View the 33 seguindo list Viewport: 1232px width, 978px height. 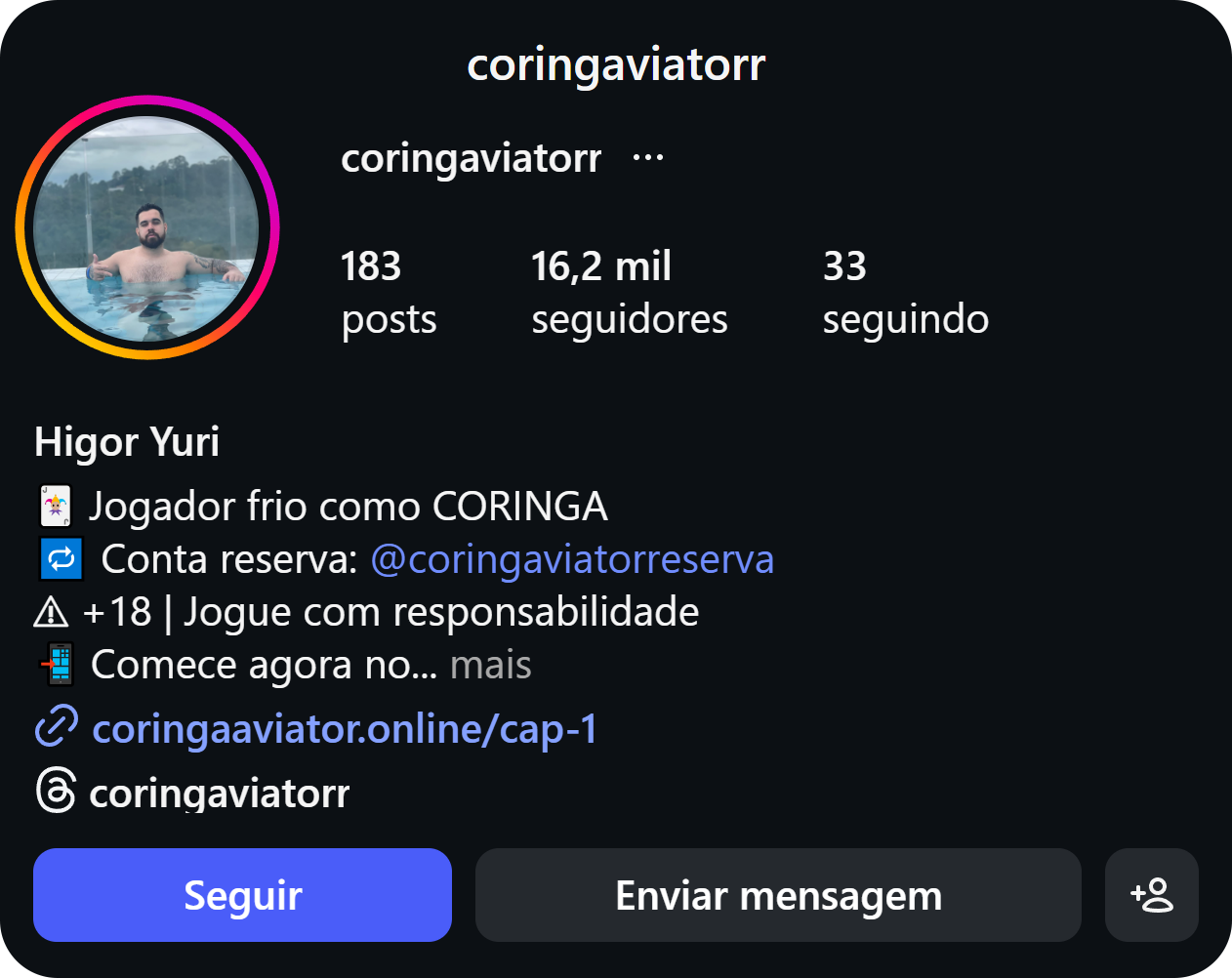(x=905, y=293)
